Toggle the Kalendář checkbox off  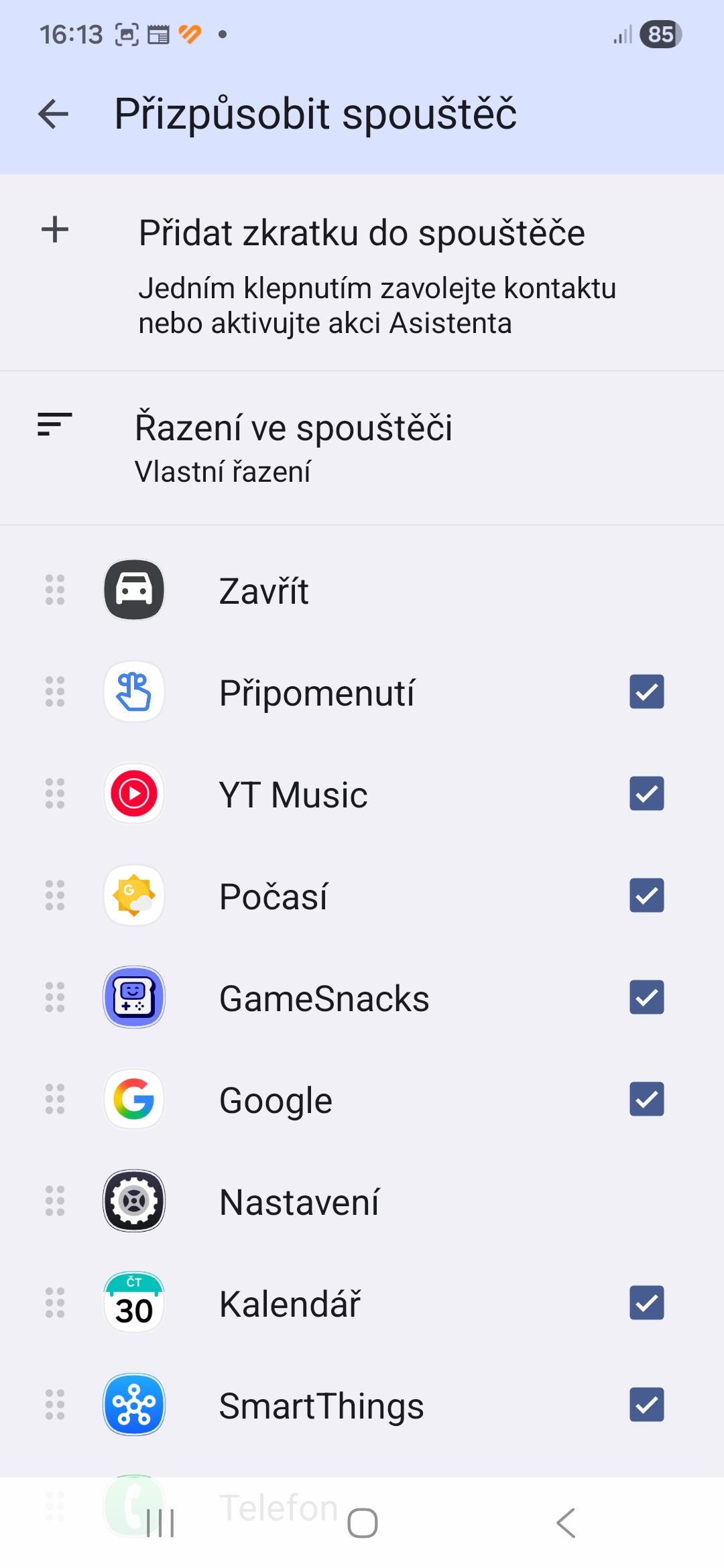[x=646, y=1303]
